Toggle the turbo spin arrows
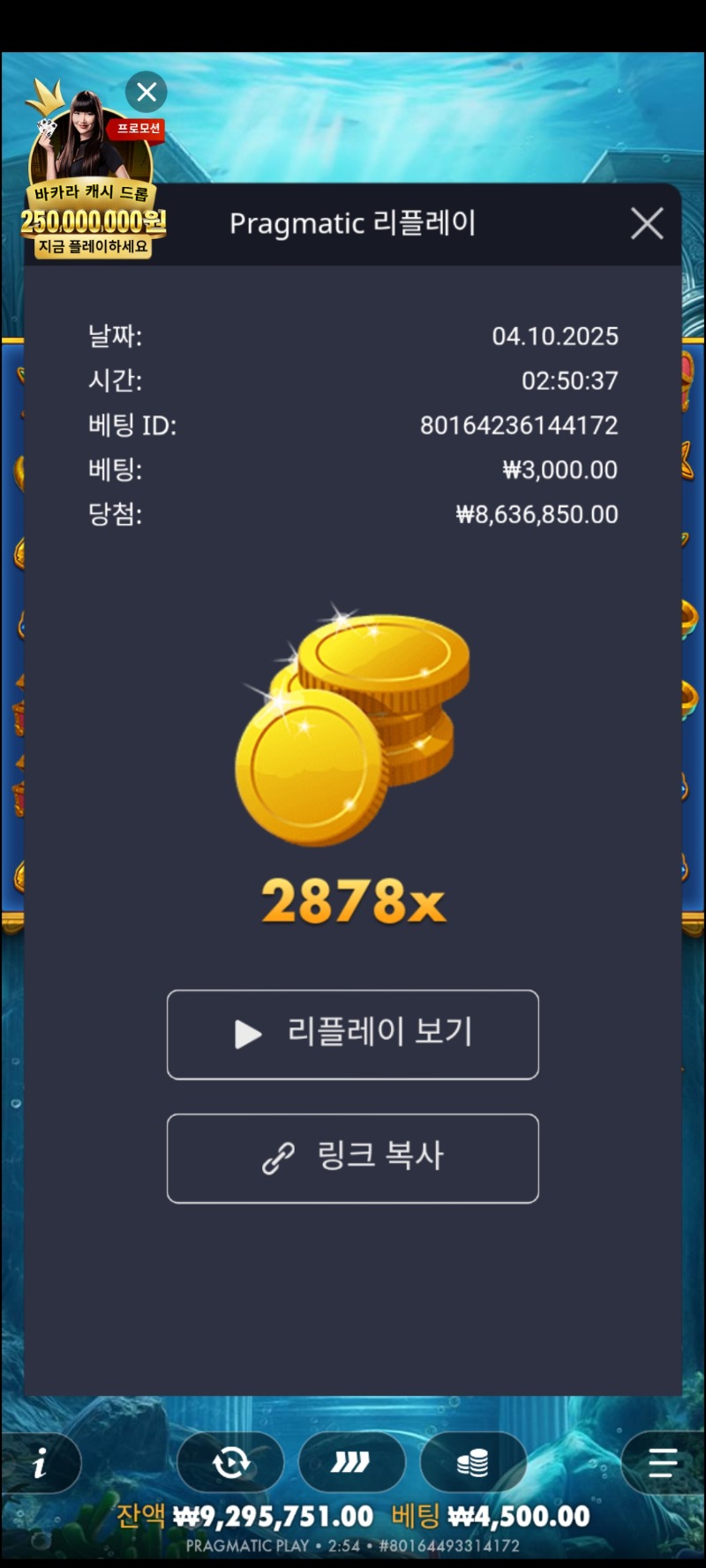The image size is (706, 1568). (x=351, y=1464)
